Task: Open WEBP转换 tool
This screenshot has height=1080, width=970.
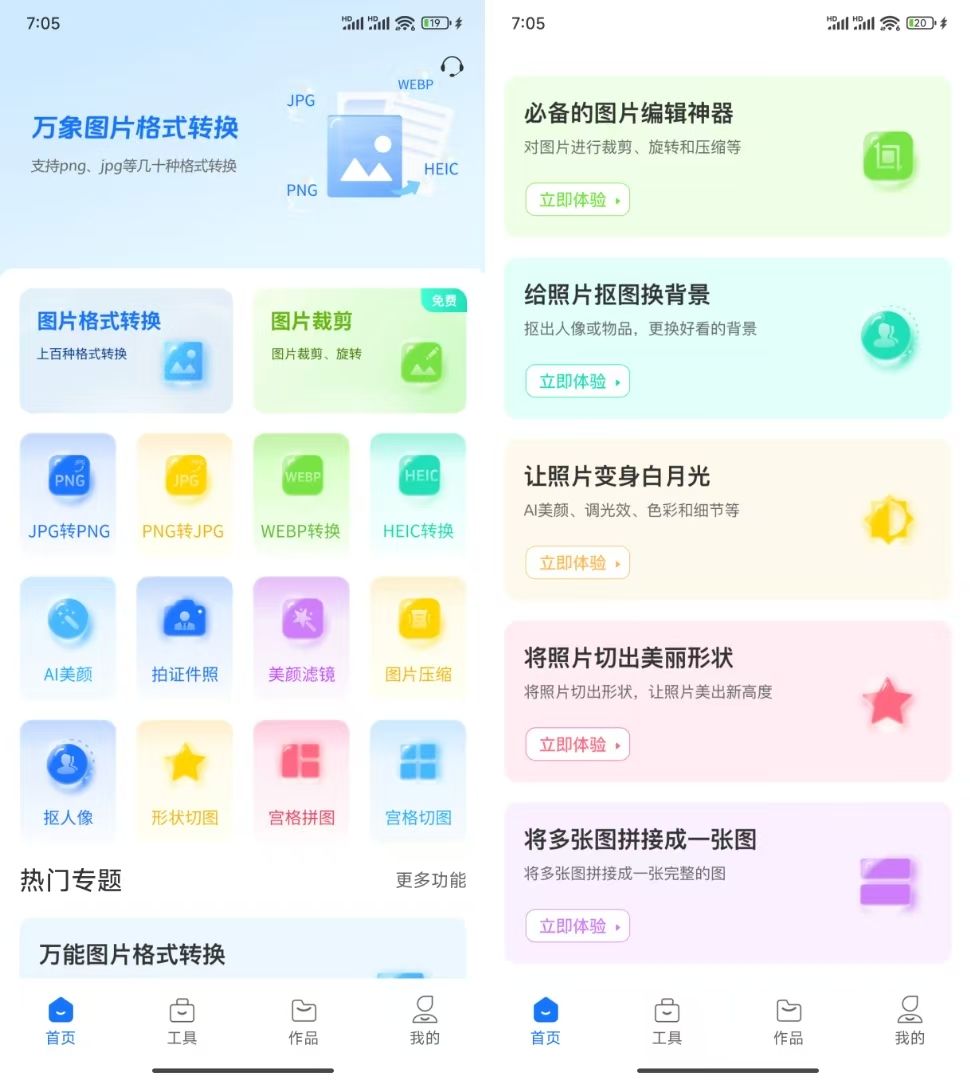Action: pyautogui.click(x=301, y=492)
